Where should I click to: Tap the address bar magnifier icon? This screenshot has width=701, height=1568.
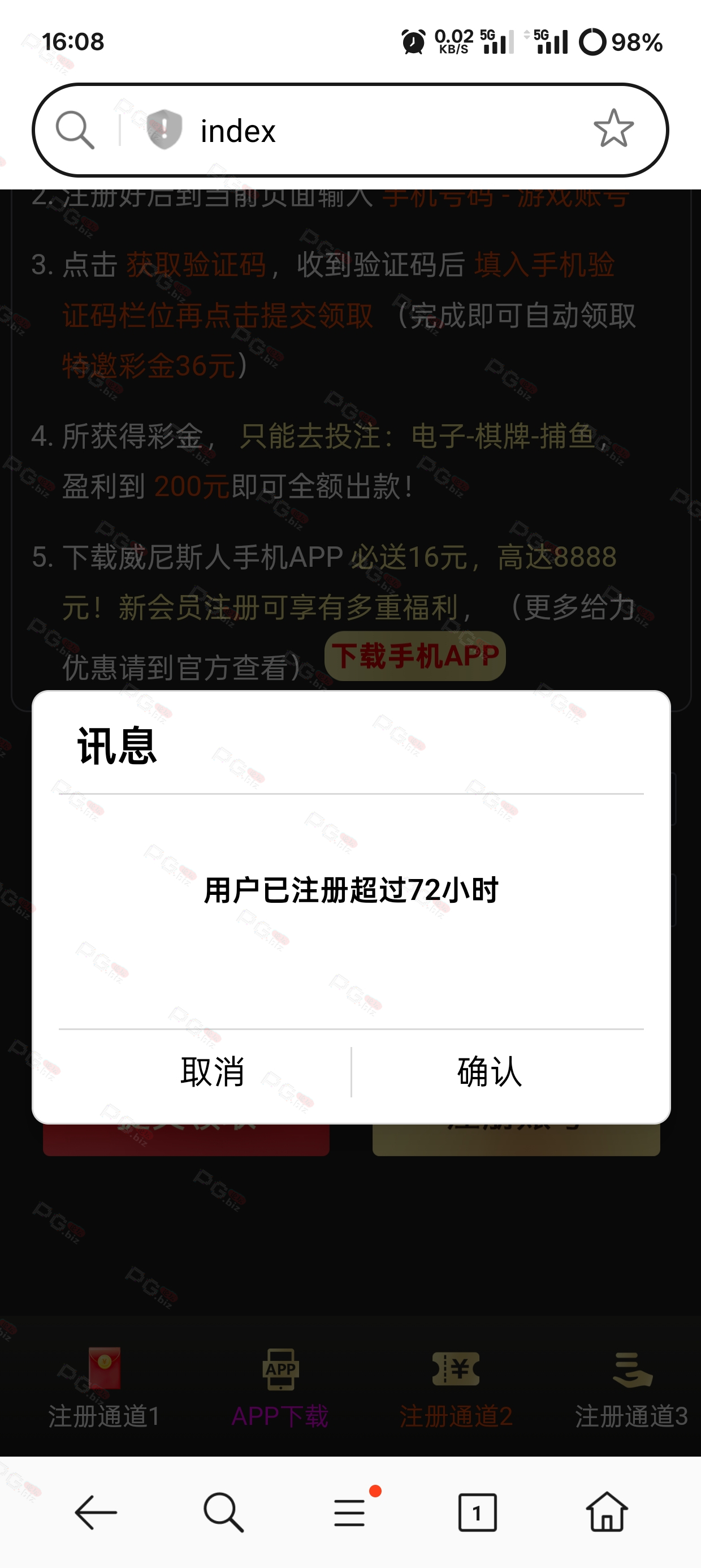75,130
